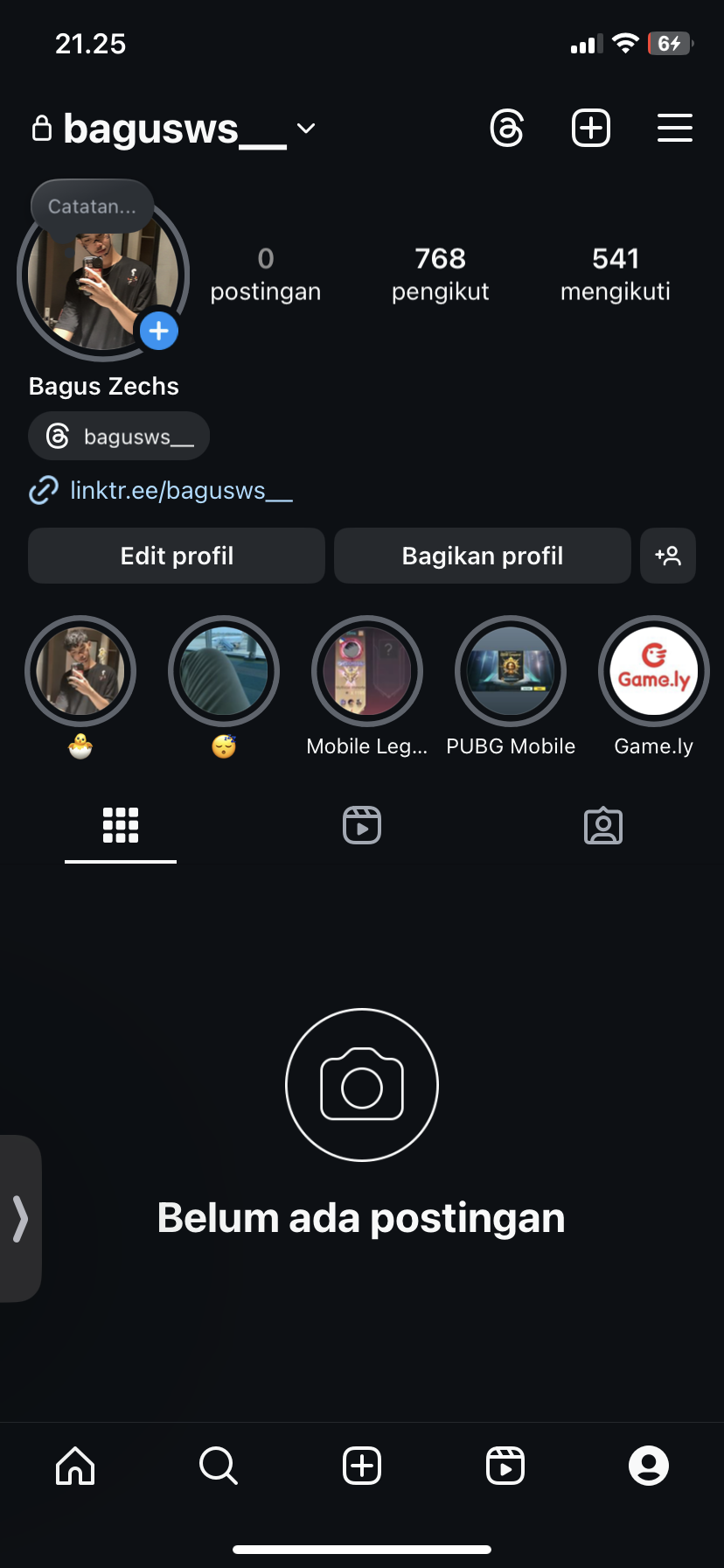Tap Bagikan profil

pos(483,556)
